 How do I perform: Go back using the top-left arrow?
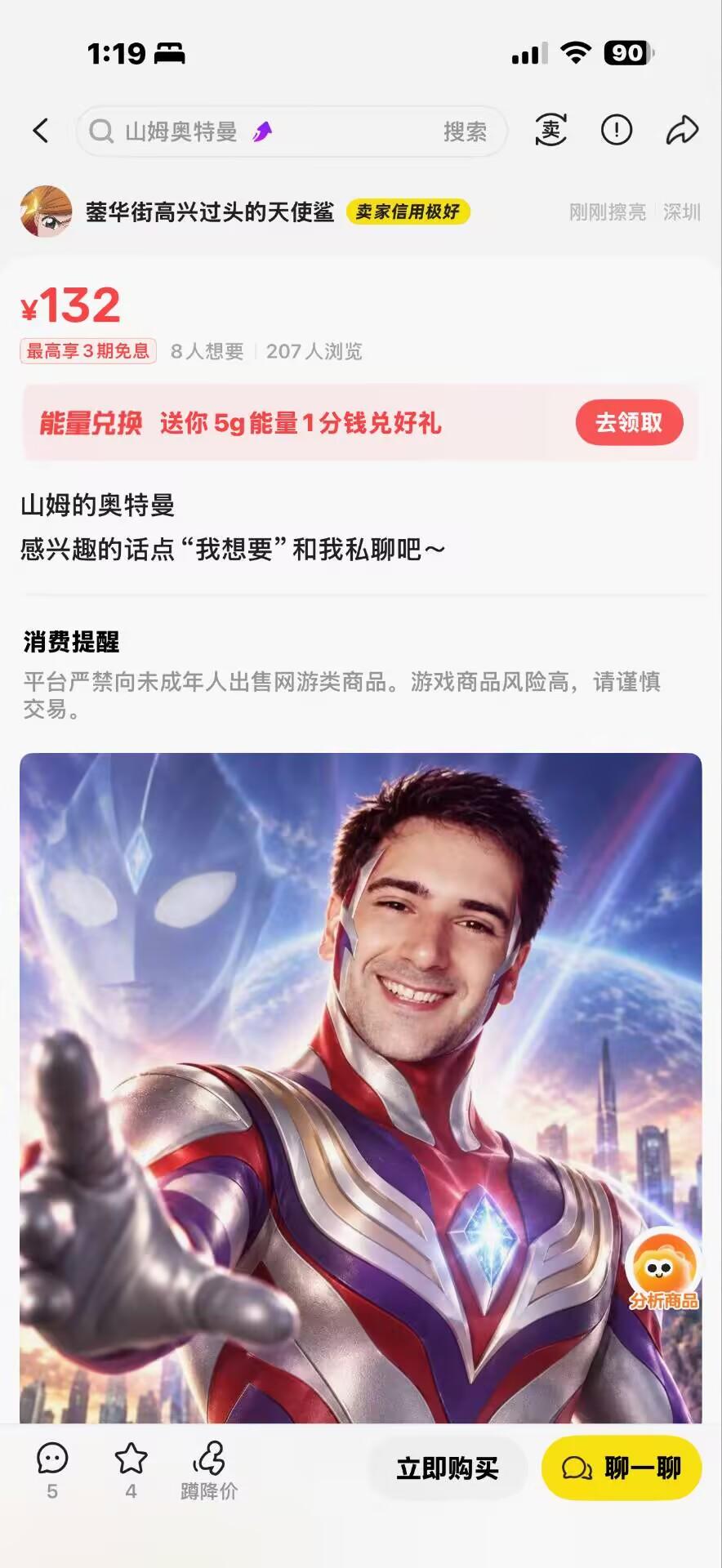(x=41, y=131)
